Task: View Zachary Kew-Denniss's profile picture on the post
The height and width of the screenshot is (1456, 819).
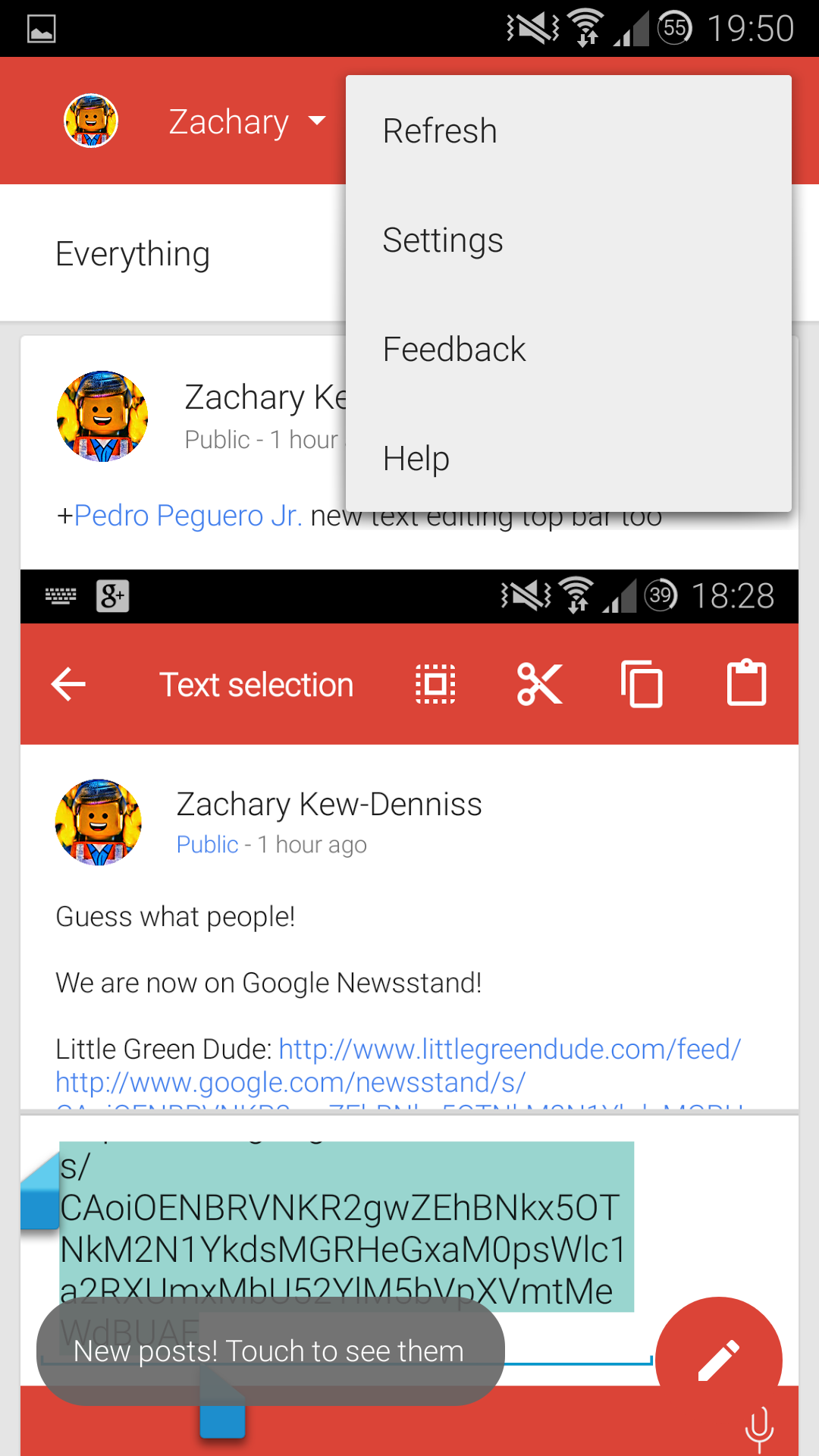Action: click(102, 416)
